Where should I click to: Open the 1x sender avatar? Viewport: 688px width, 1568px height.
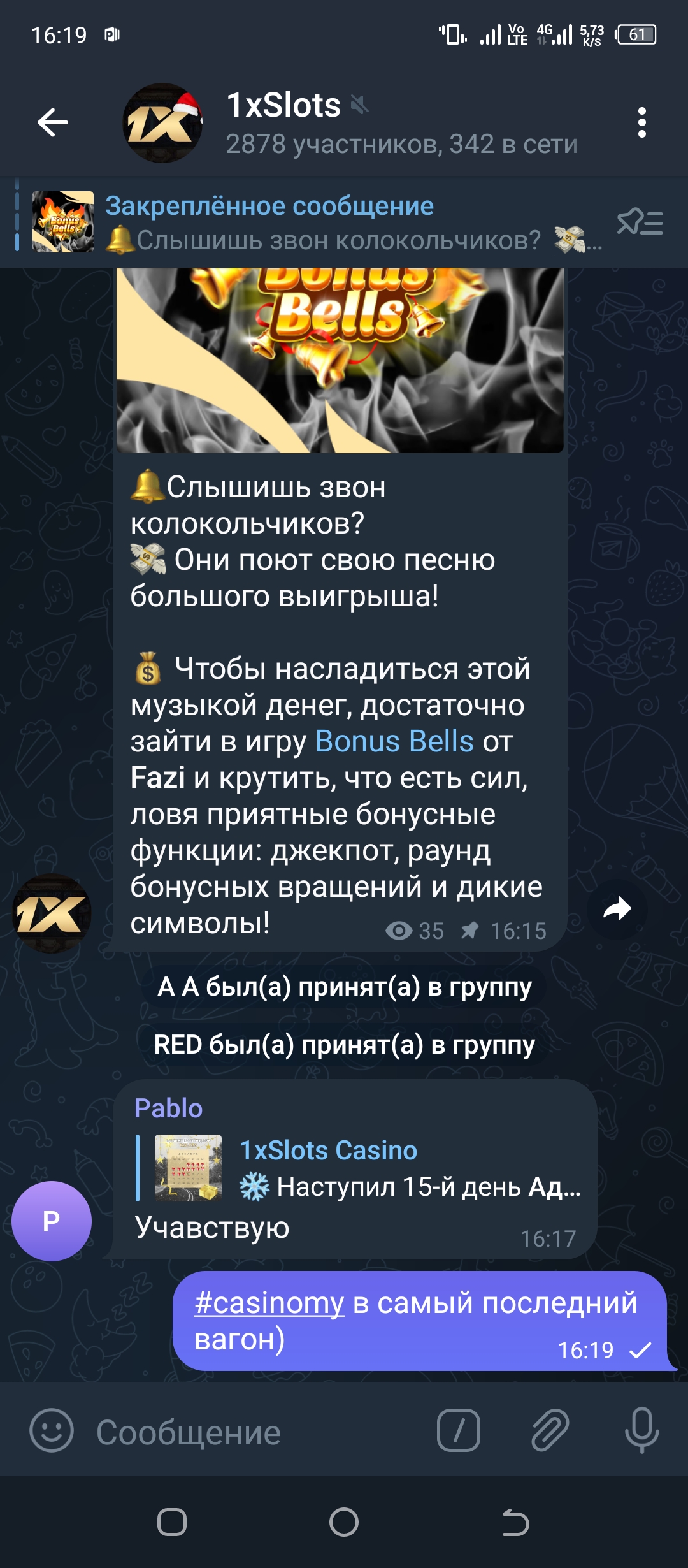pyautogui.click(x=52, y=913)
